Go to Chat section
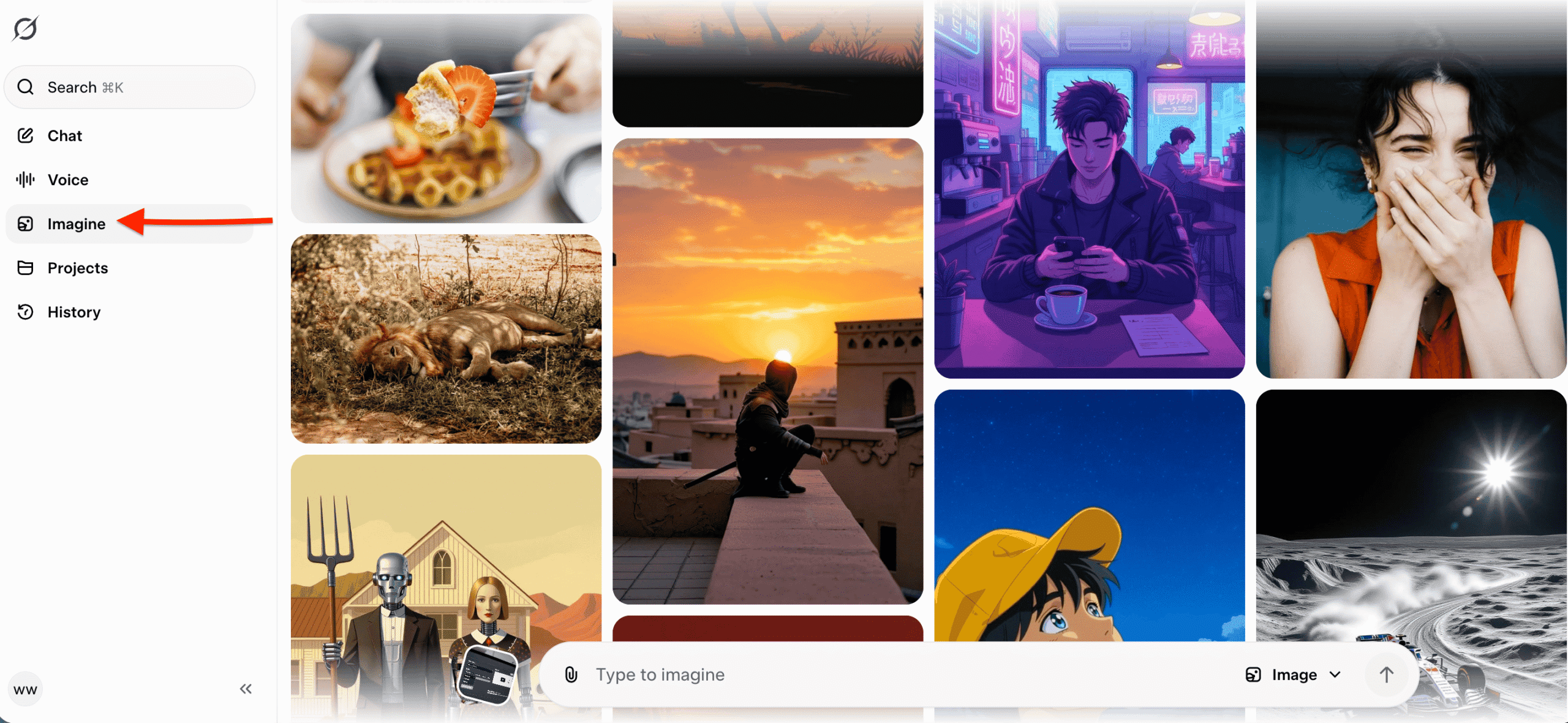Viewport: 1568px width, 723px height. pyautogui.click(x=64, y=135)
